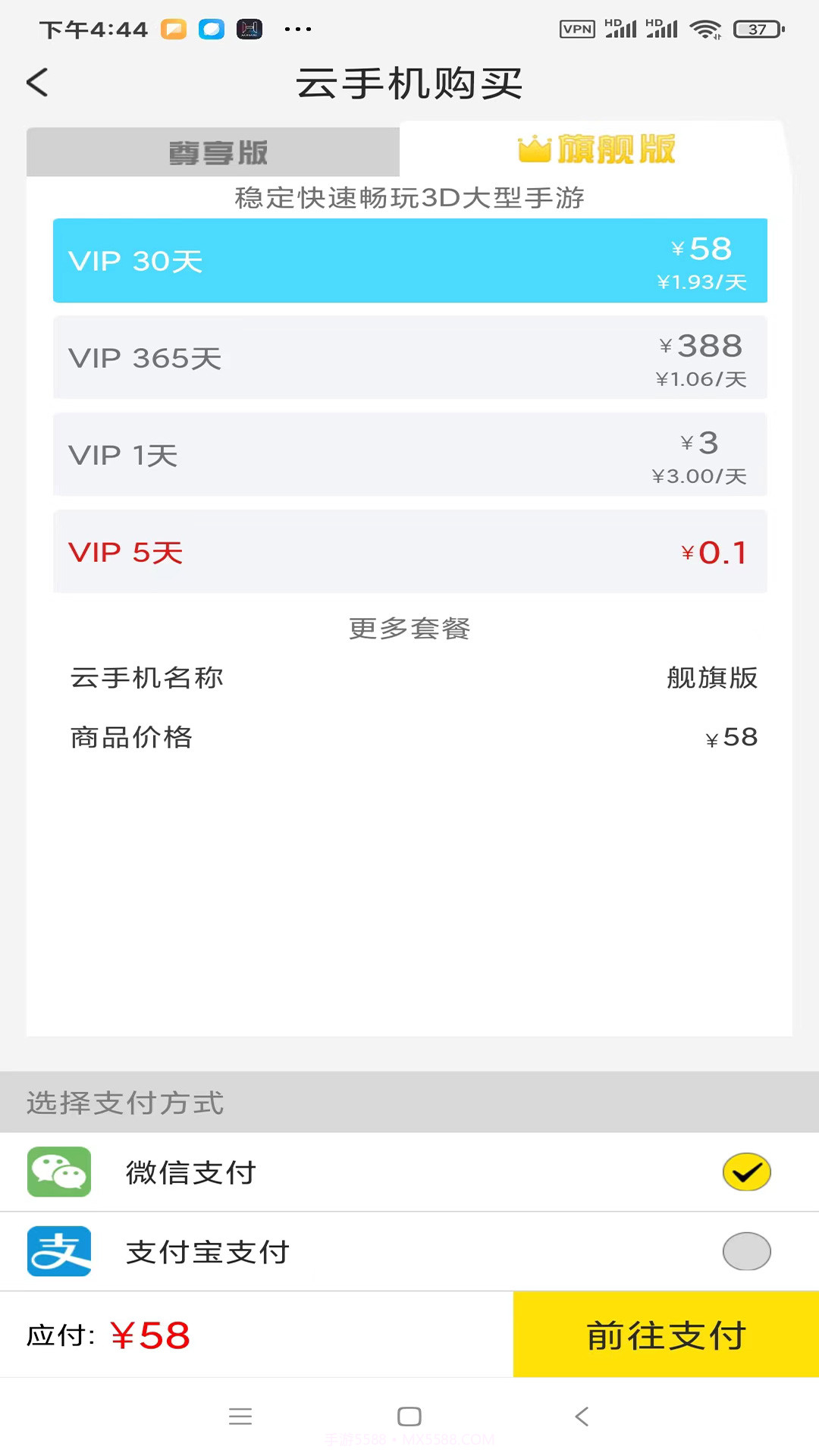This screenshot has height=1456, width=819.
Task: Show more packages under the plan list
Action: [409, 629]
